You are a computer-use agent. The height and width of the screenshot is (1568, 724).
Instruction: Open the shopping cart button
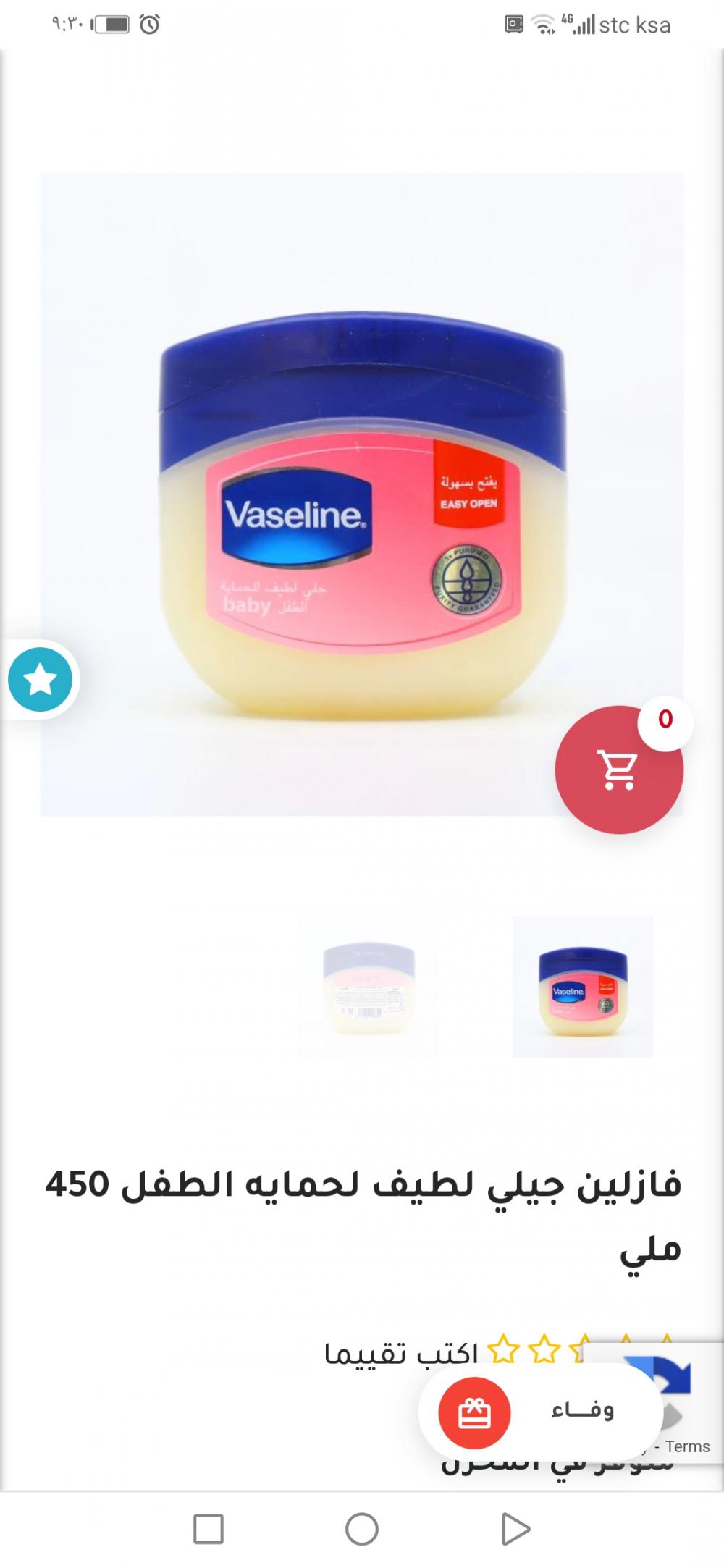[x=618, y=770]
